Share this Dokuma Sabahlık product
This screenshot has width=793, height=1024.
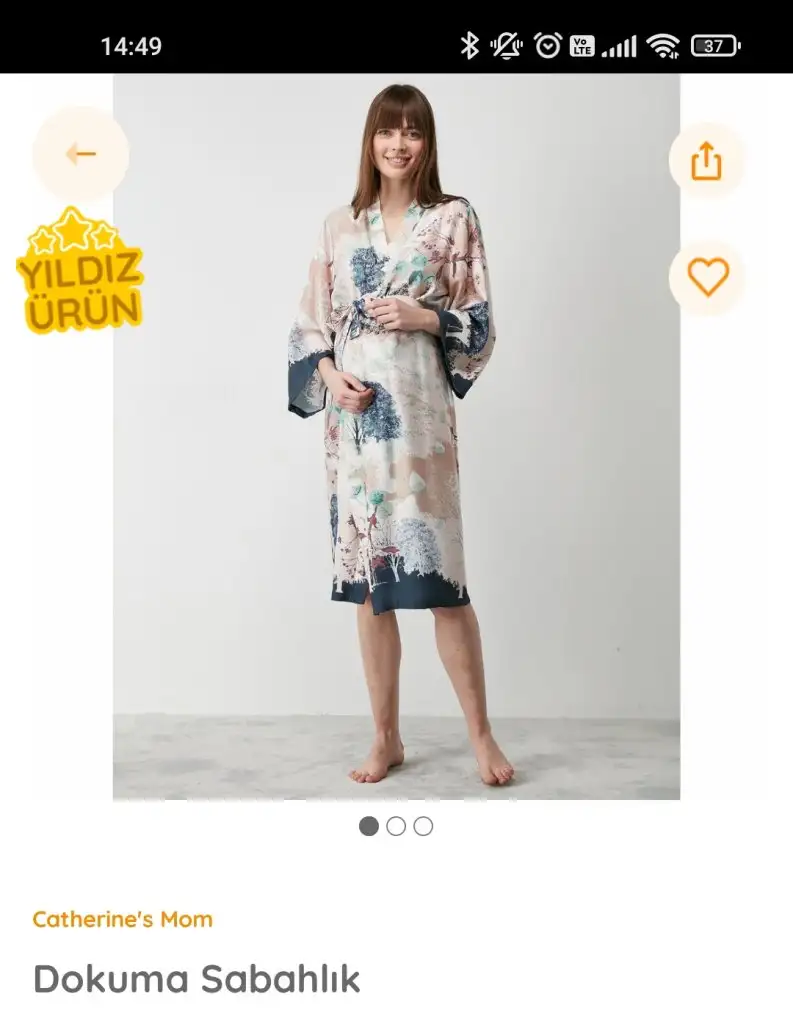(x=706, y=161)
